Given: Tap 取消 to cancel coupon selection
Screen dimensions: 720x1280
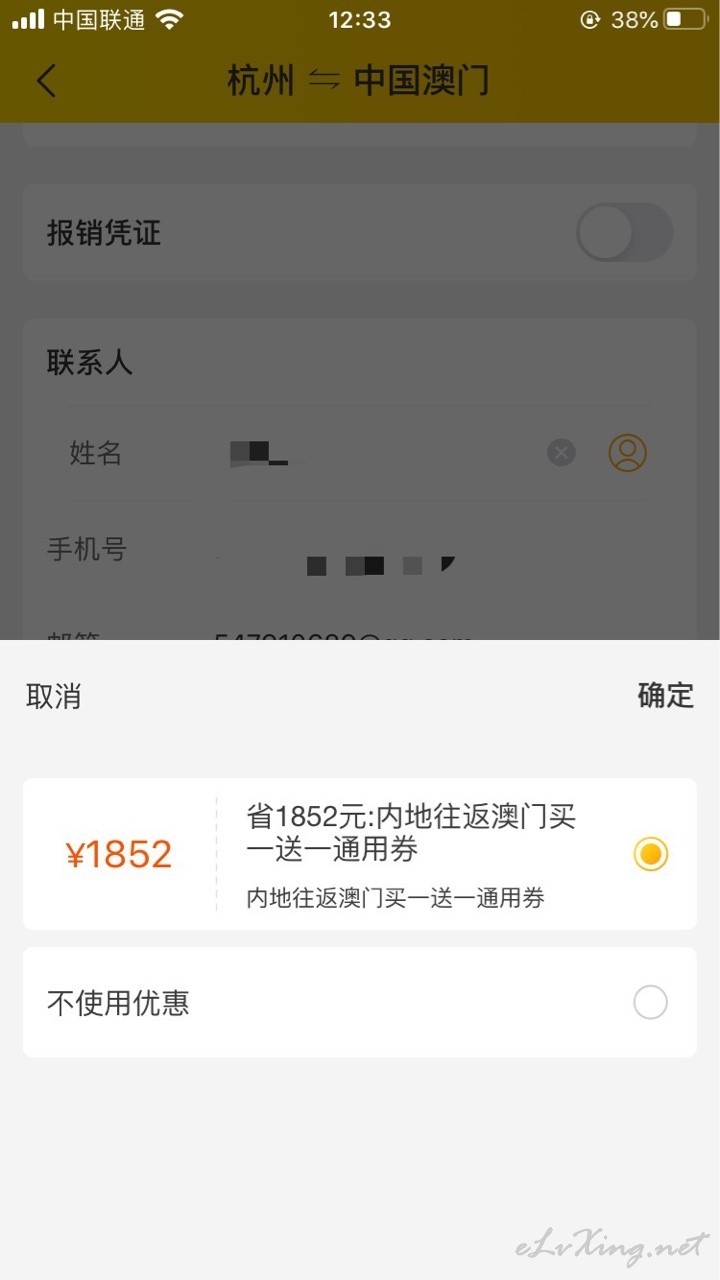Looking at the screenshot, I should click(x=54, y=696).
